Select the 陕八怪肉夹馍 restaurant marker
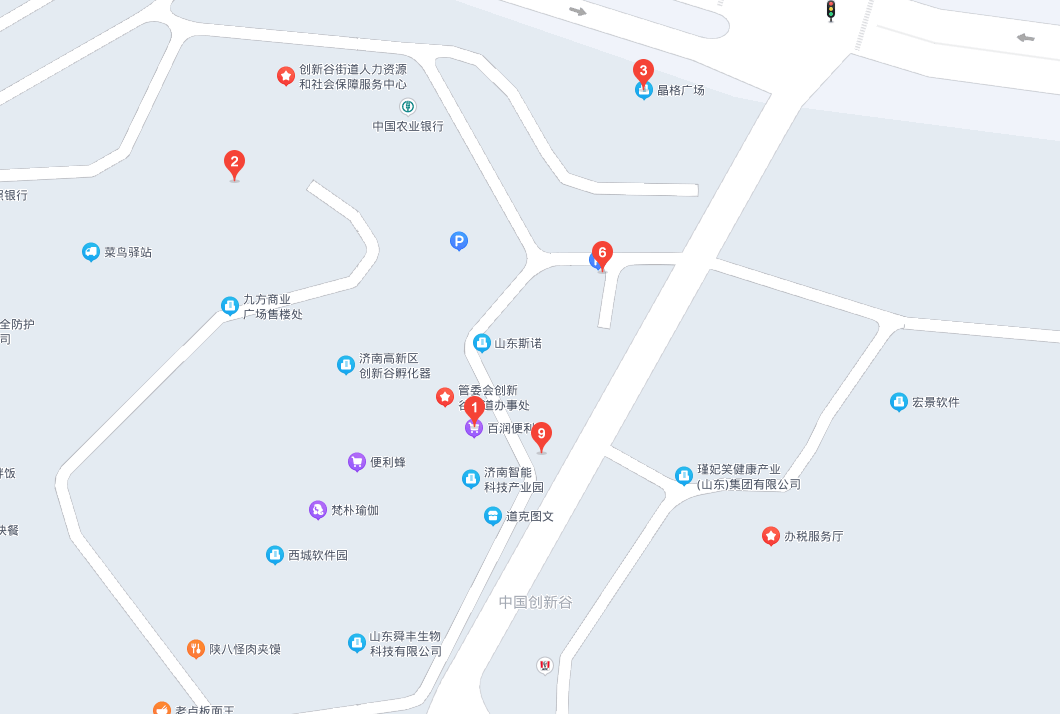Image resolution: width=1060 pixels, height=714 pixels. click(x=196, y=649)
